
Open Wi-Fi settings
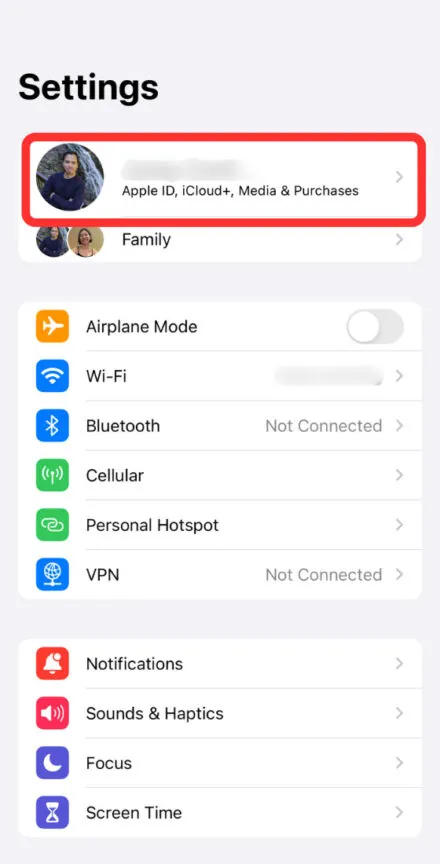click(x=220, y=376)
